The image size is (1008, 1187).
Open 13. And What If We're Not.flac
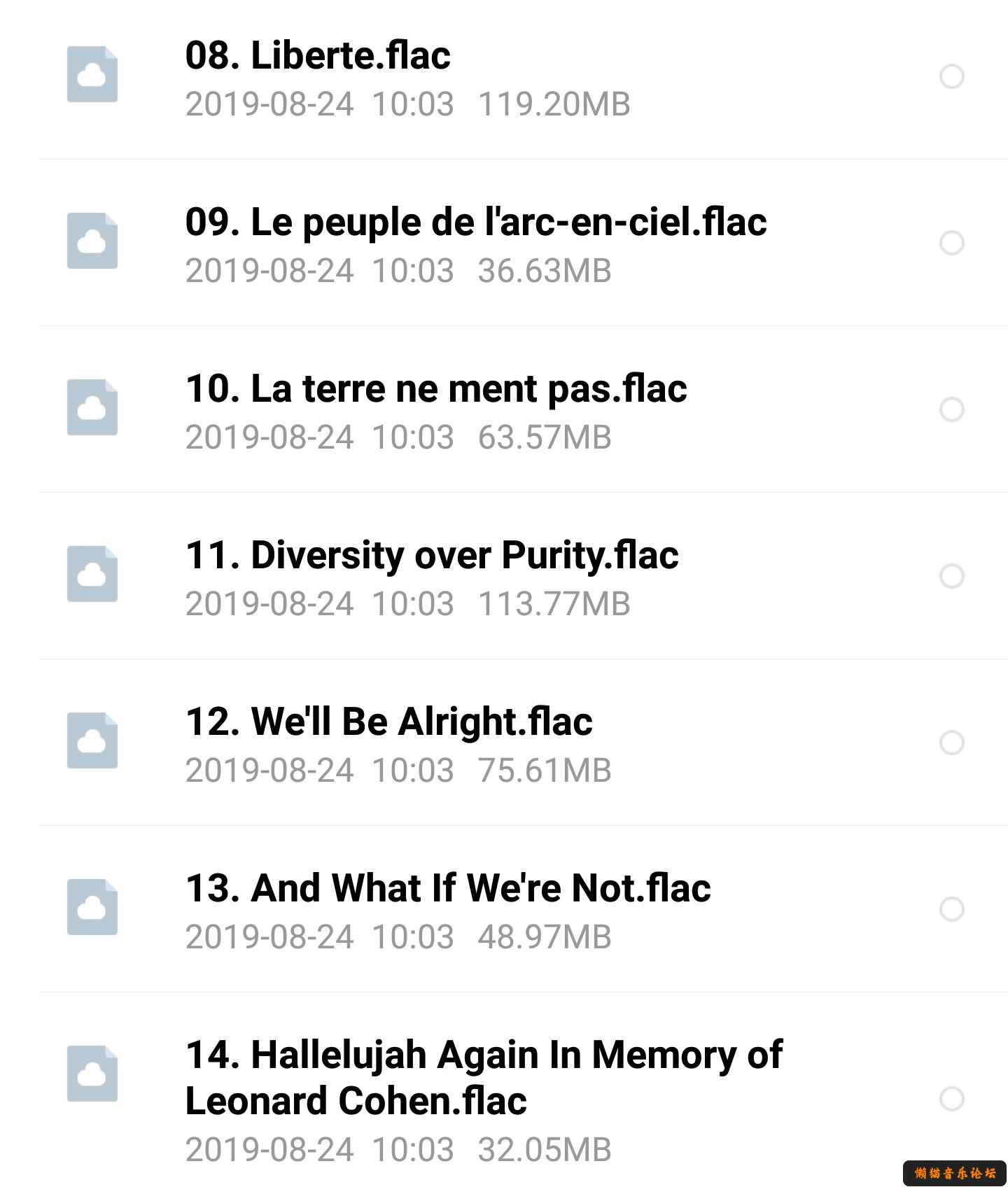tap(448, 889)
